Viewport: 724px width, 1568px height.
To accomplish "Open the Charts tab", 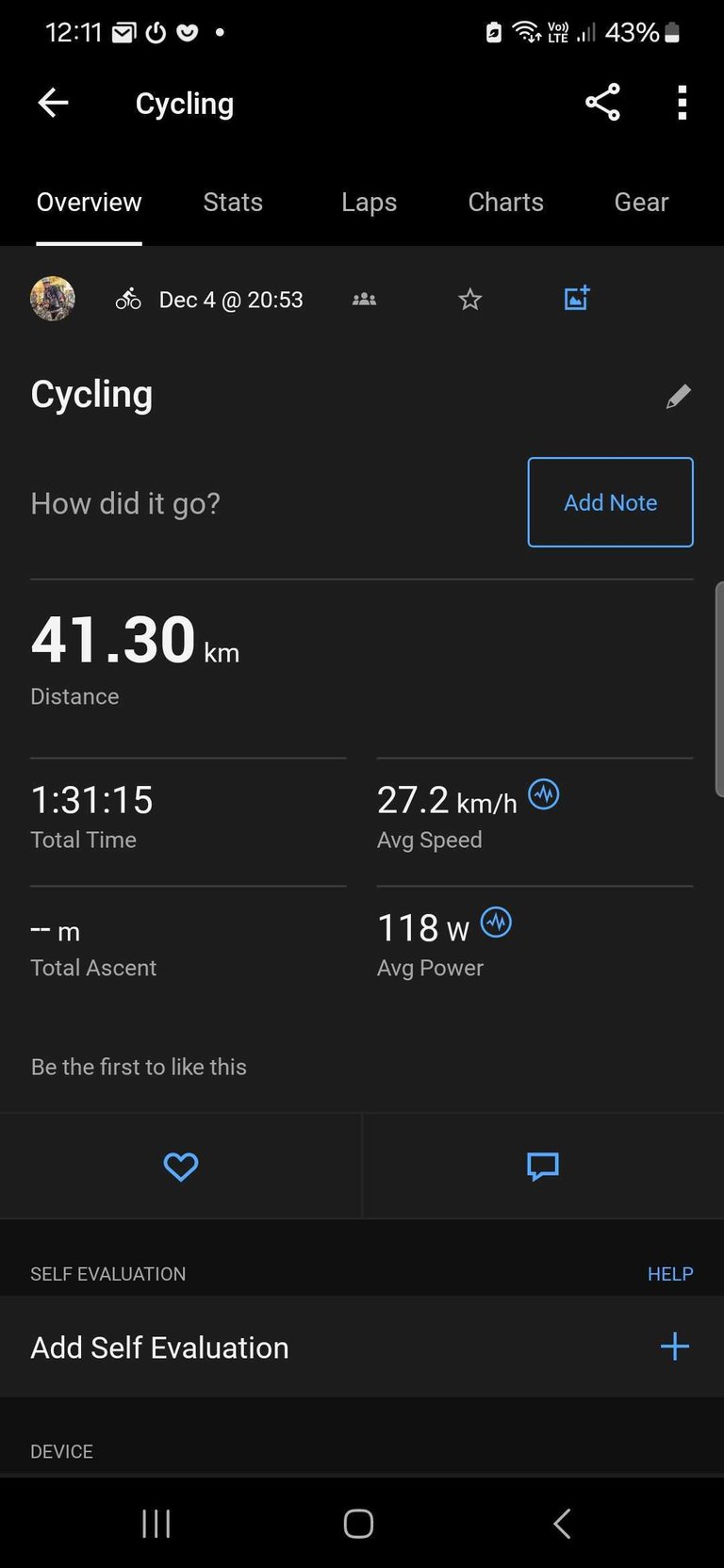I will 505,202.
